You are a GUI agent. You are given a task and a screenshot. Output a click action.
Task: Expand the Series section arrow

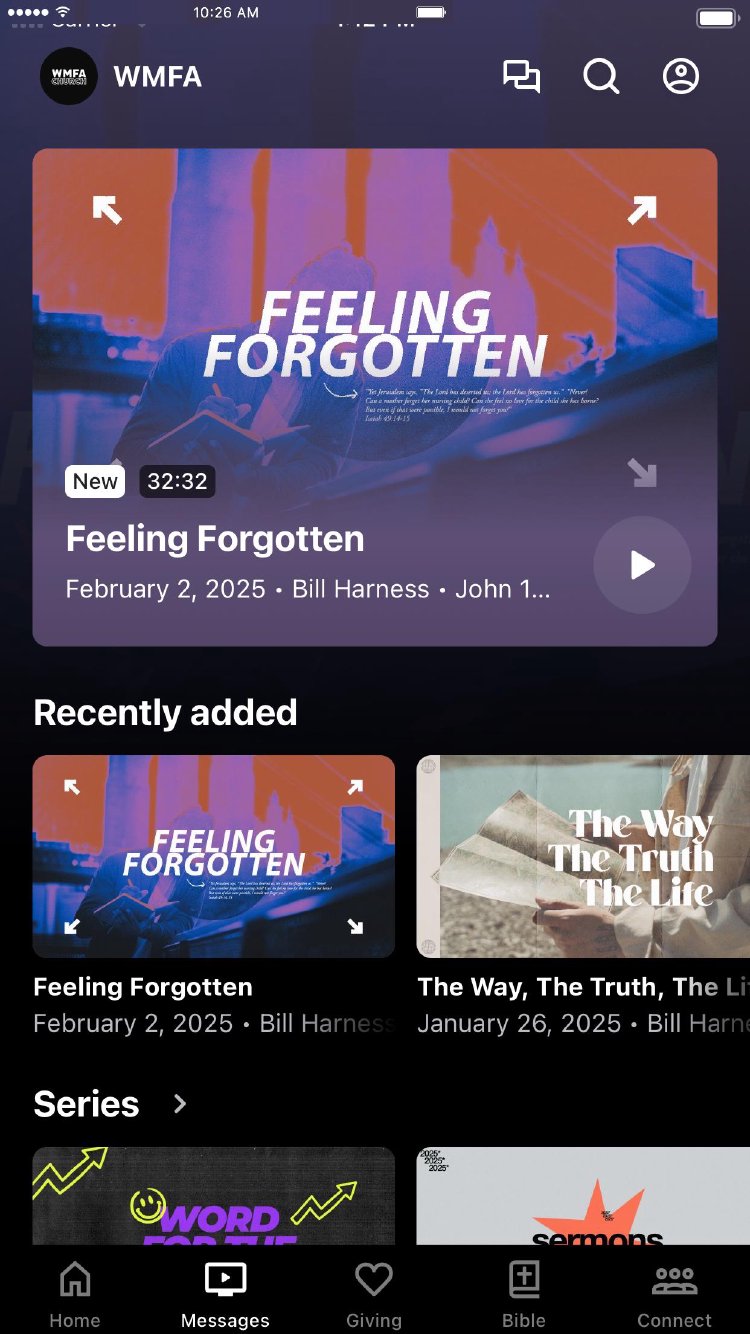180,1104
